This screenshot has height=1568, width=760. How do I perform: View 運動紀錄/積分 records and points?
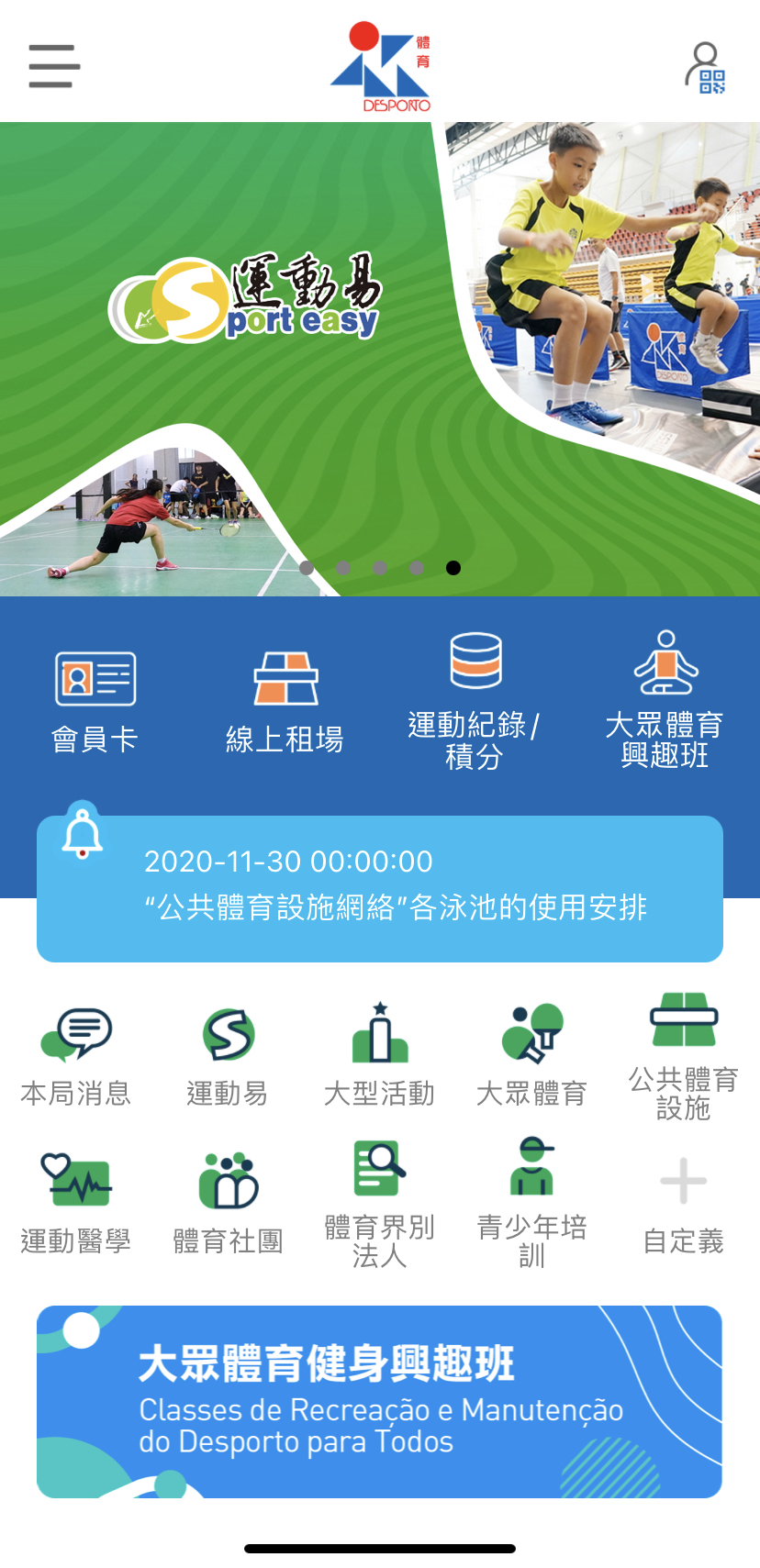coord(475,702)
